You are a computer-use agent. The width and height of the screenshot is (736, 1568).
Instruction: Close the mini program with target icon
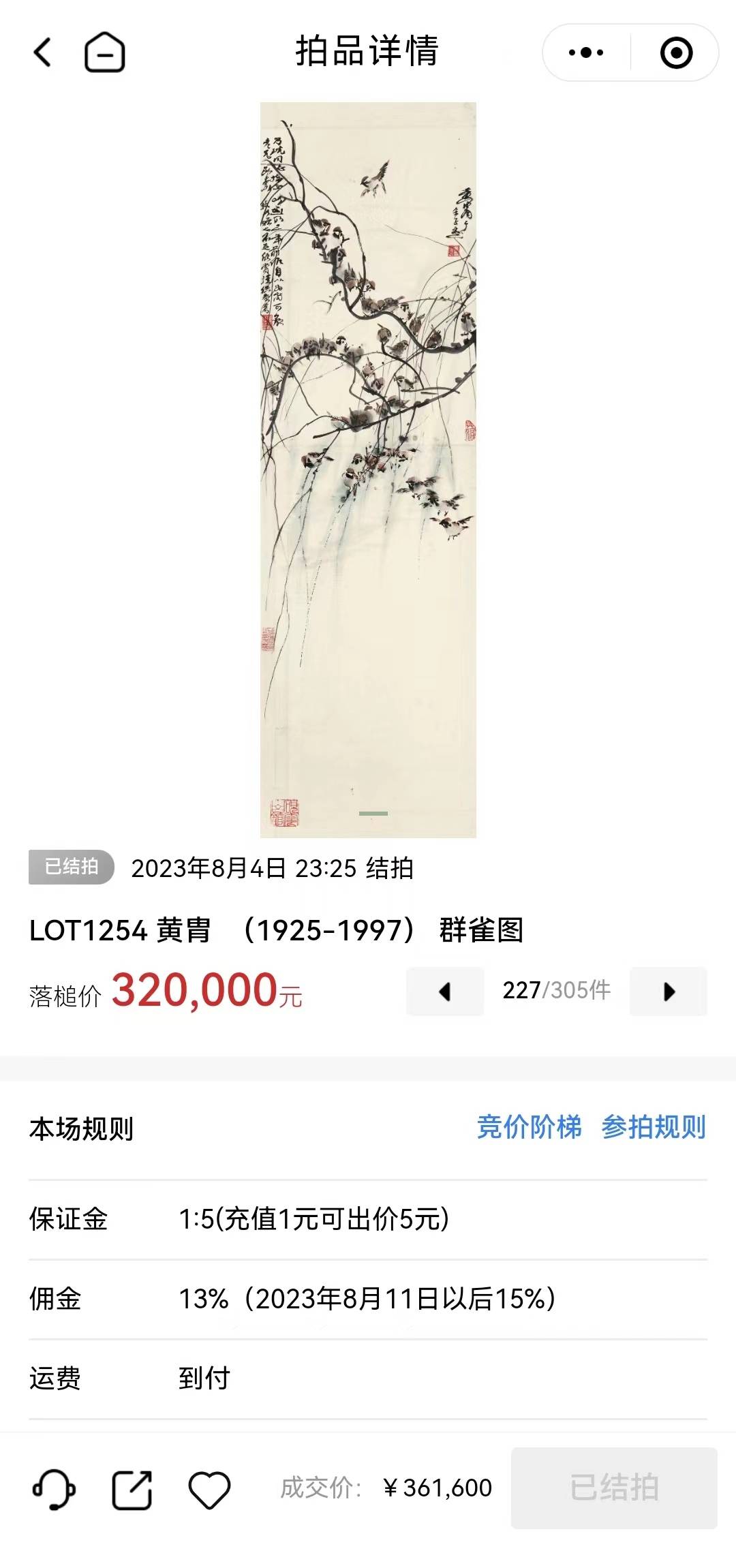click(676, 52)
